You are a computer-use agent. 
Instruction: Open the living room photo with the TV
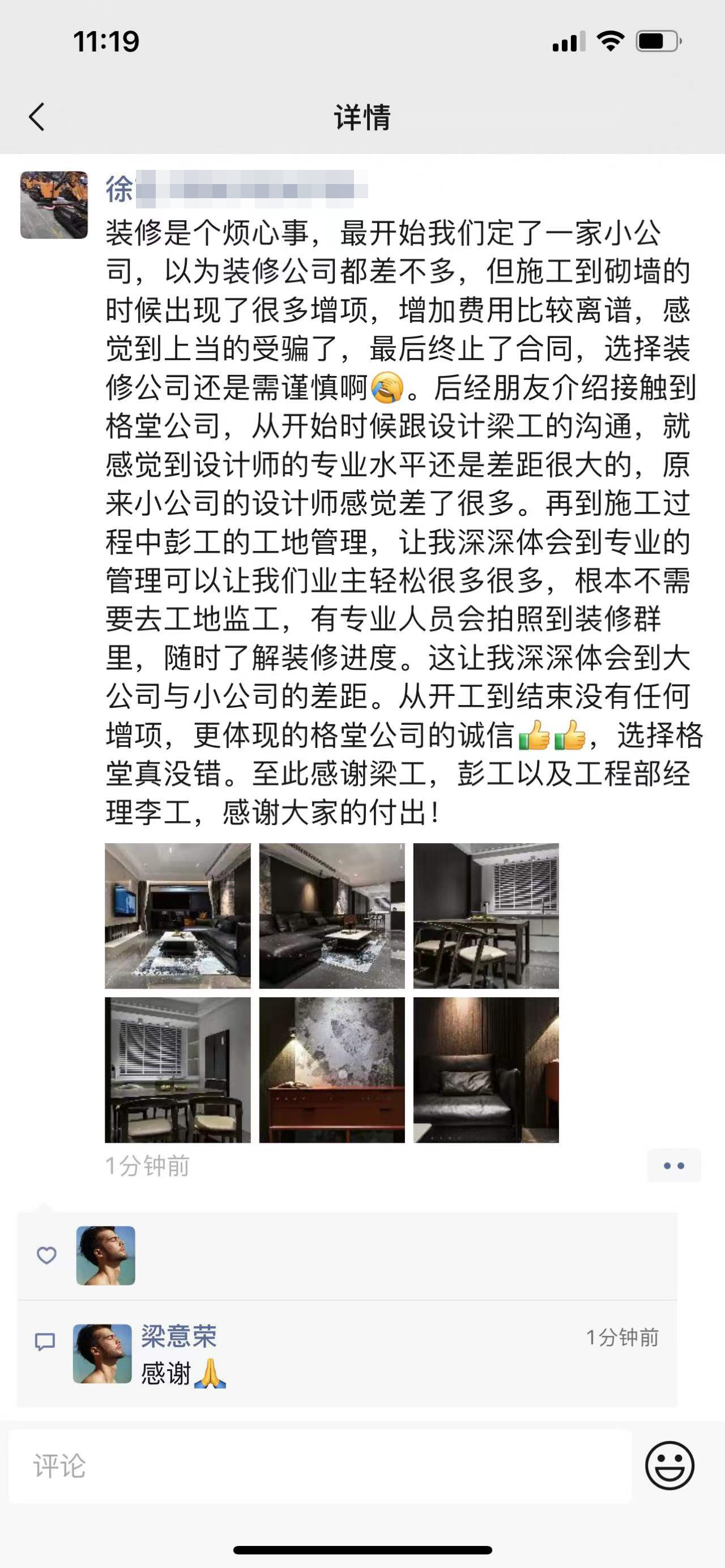tap(178, 916)
